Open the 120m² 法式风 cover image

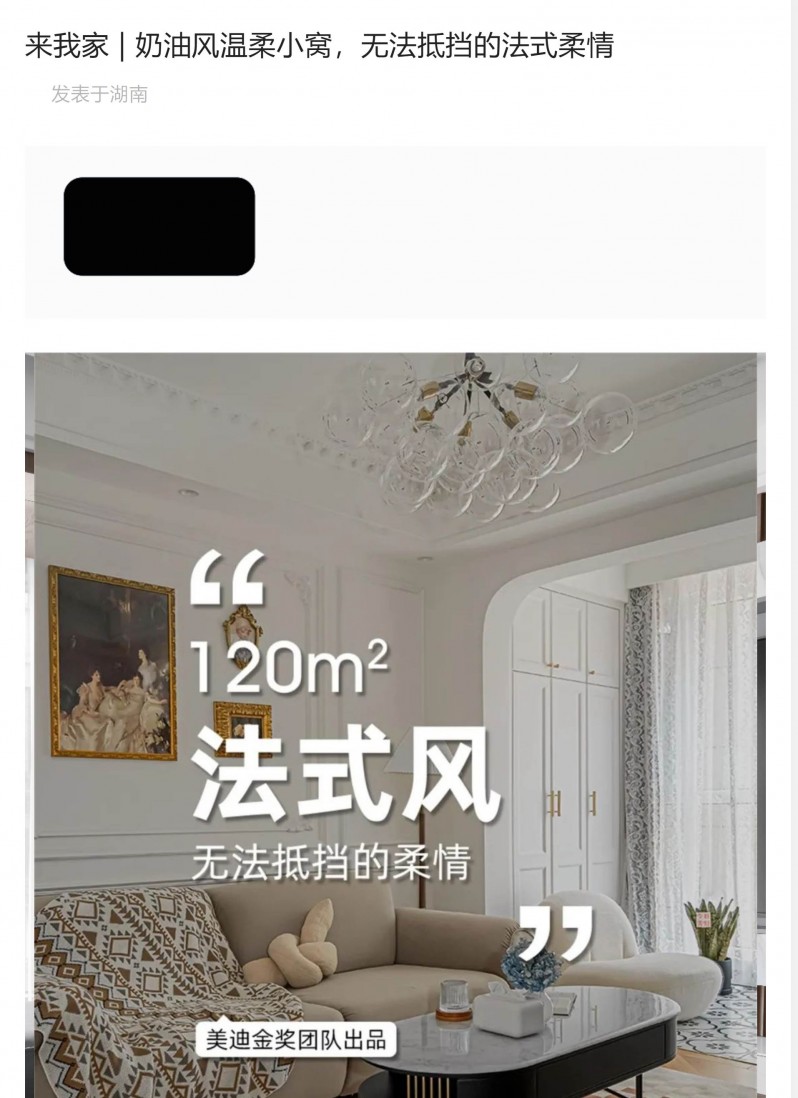(396, 724)
